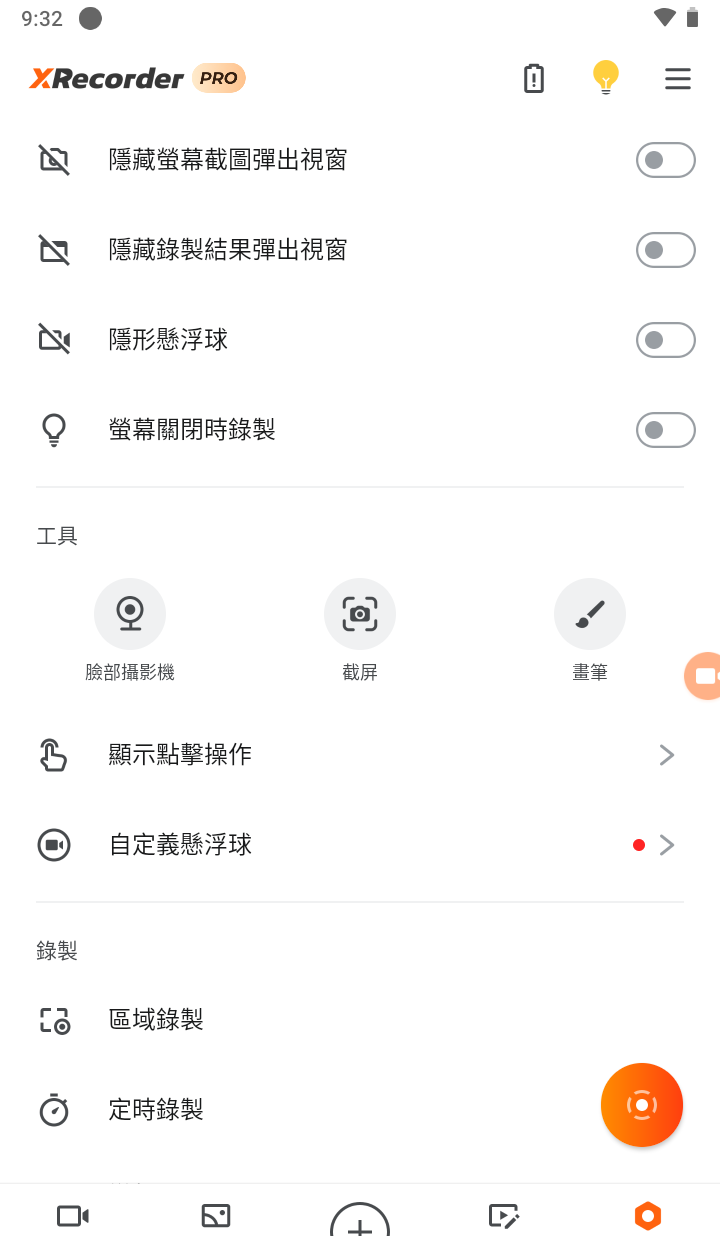Enable hiding screenshot popup windows
Screen dimensions: 720x1236
click(665, 160)
